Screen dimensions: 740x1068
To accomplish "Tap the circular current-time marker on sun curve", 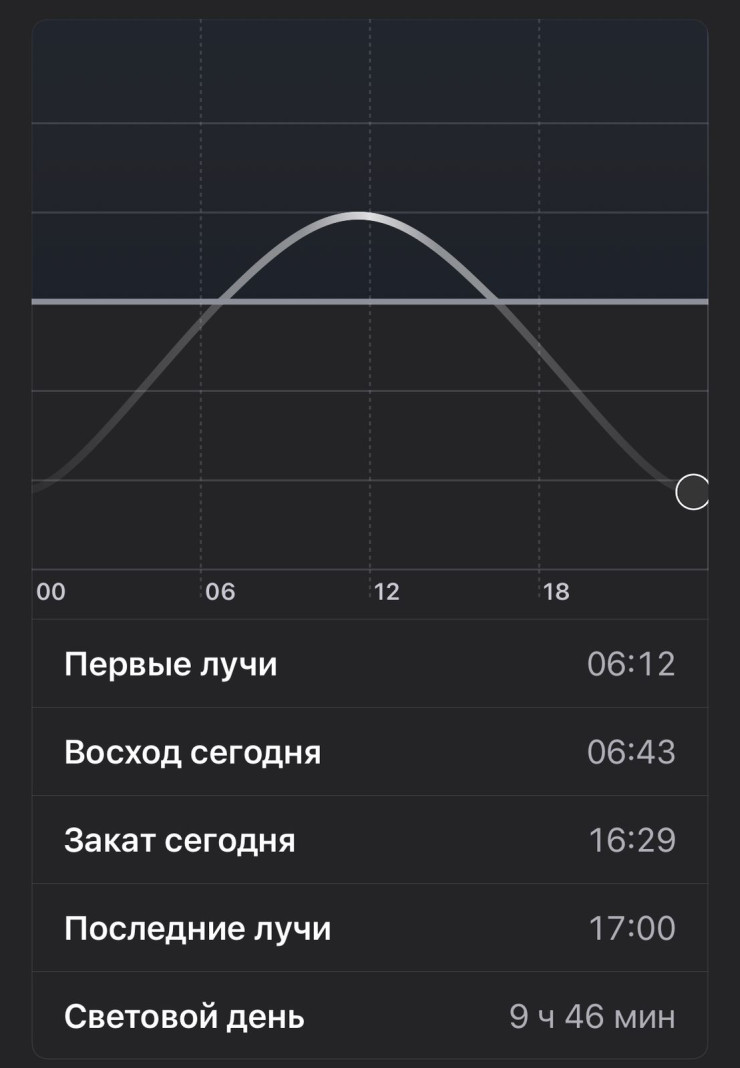I will point(692,492).
